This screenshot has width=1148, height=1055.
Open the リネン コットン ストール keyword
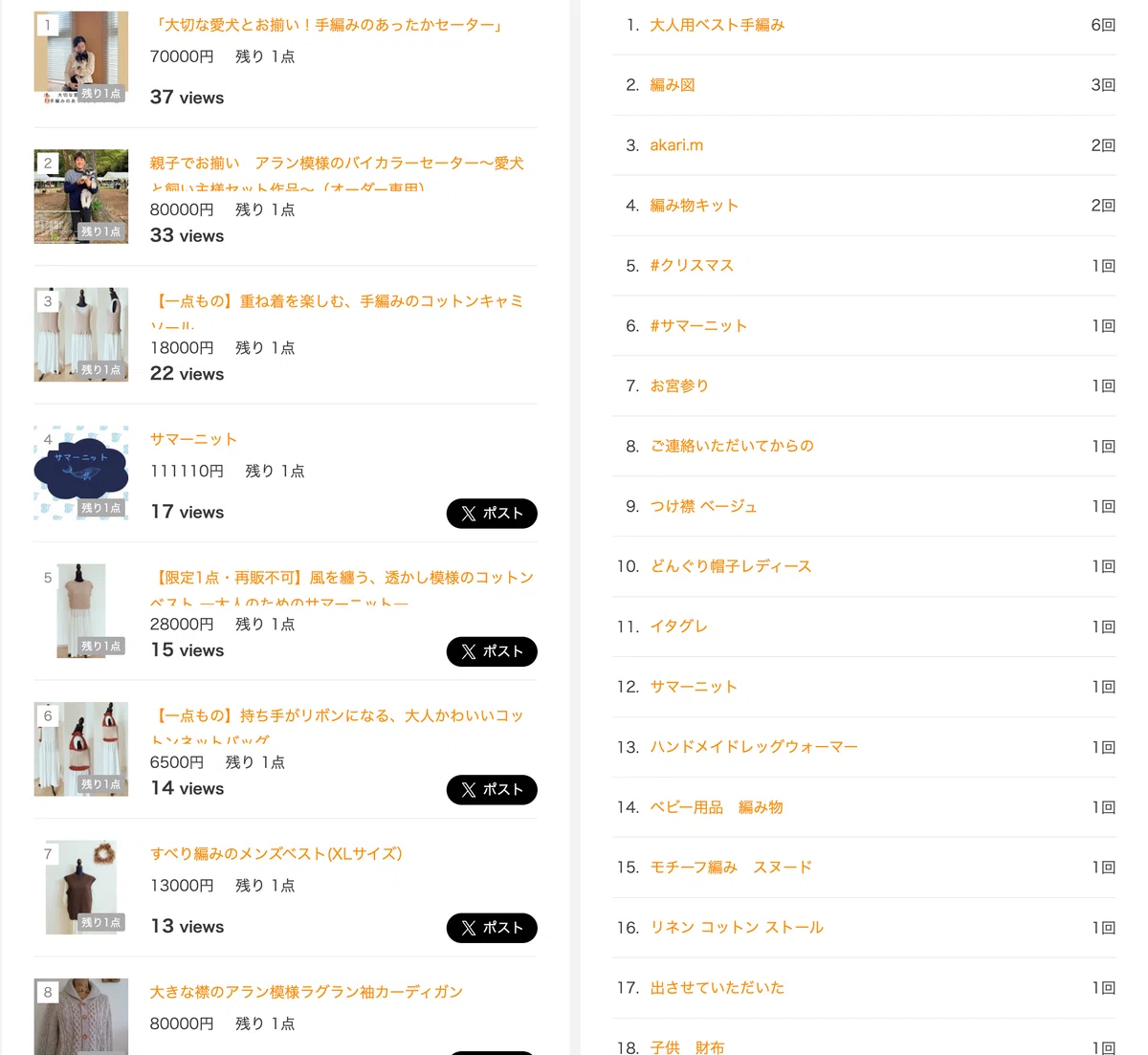click(737, 928)
